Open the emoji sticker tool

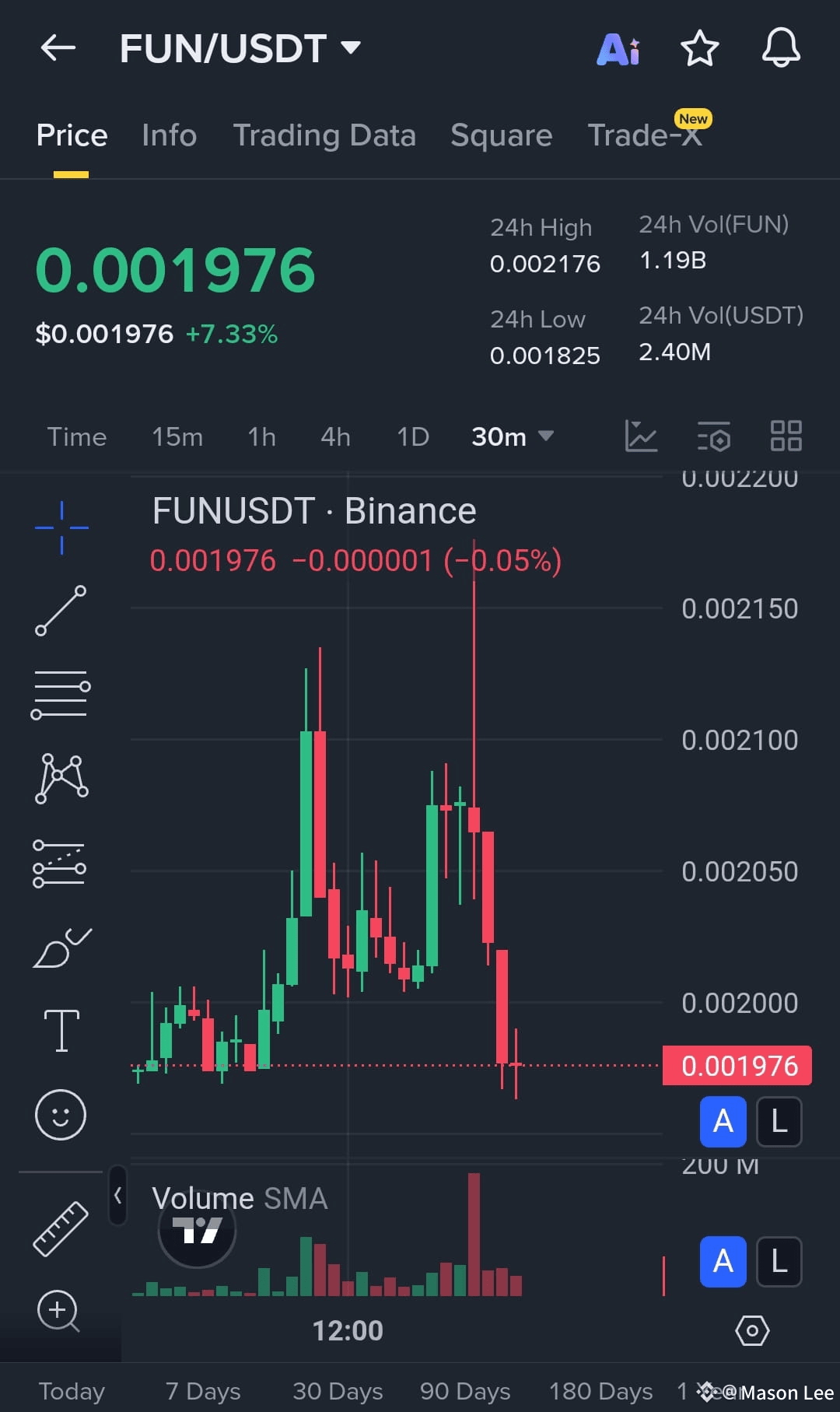coord(60,1114)
